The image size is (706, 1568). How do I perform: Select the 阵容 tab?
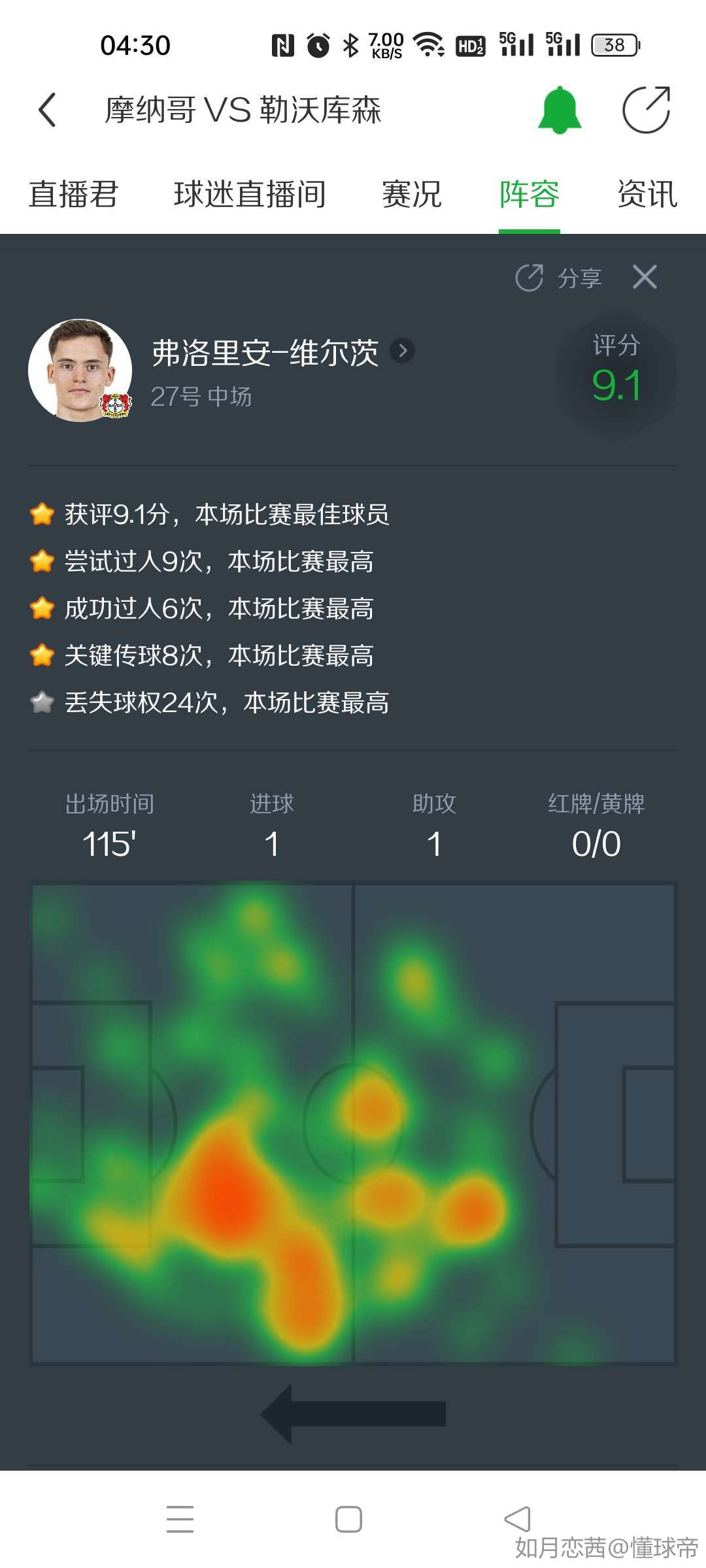529,195
